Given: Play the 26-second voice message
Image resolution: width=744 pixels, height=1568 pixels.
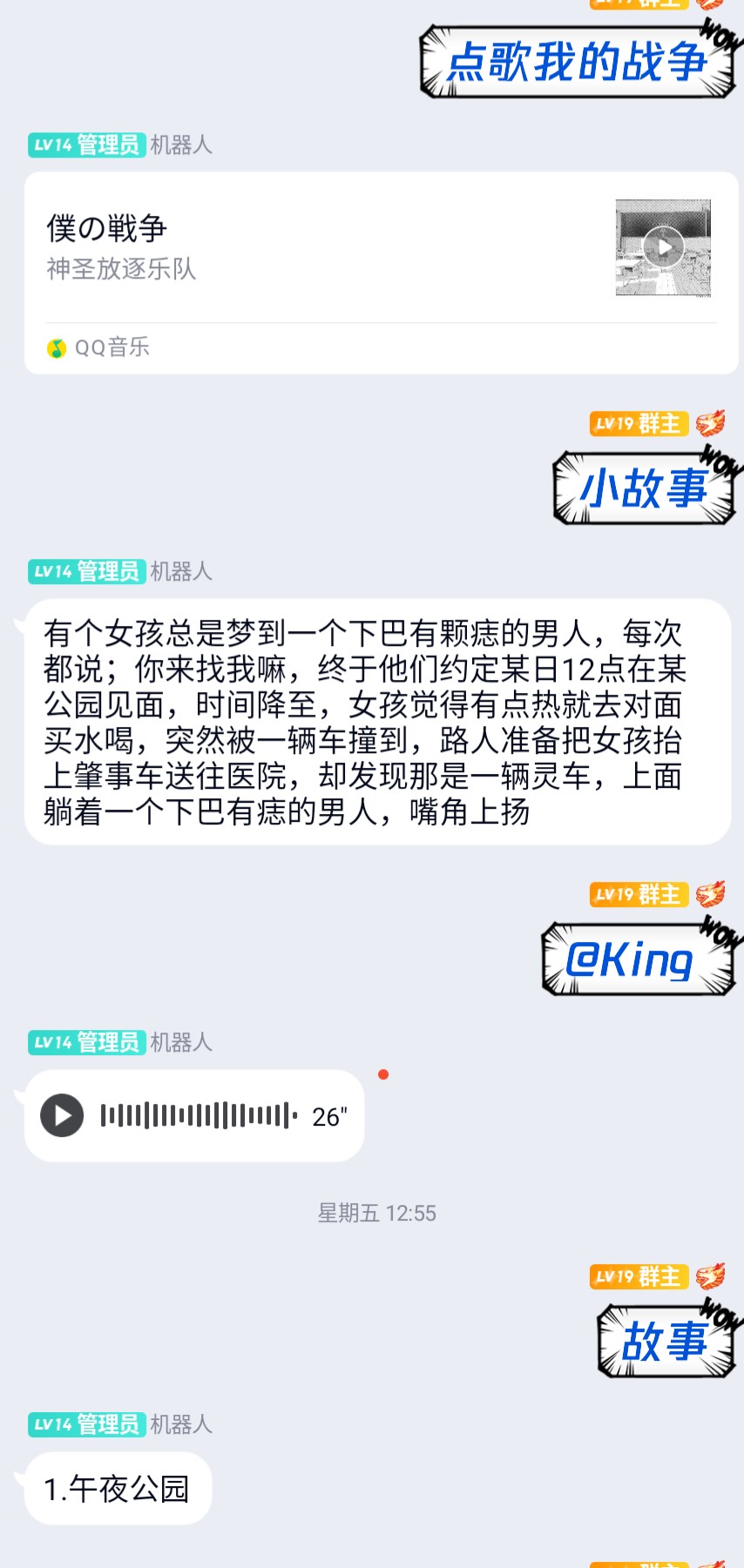Looking at the screenshot, I should 63,1115.
